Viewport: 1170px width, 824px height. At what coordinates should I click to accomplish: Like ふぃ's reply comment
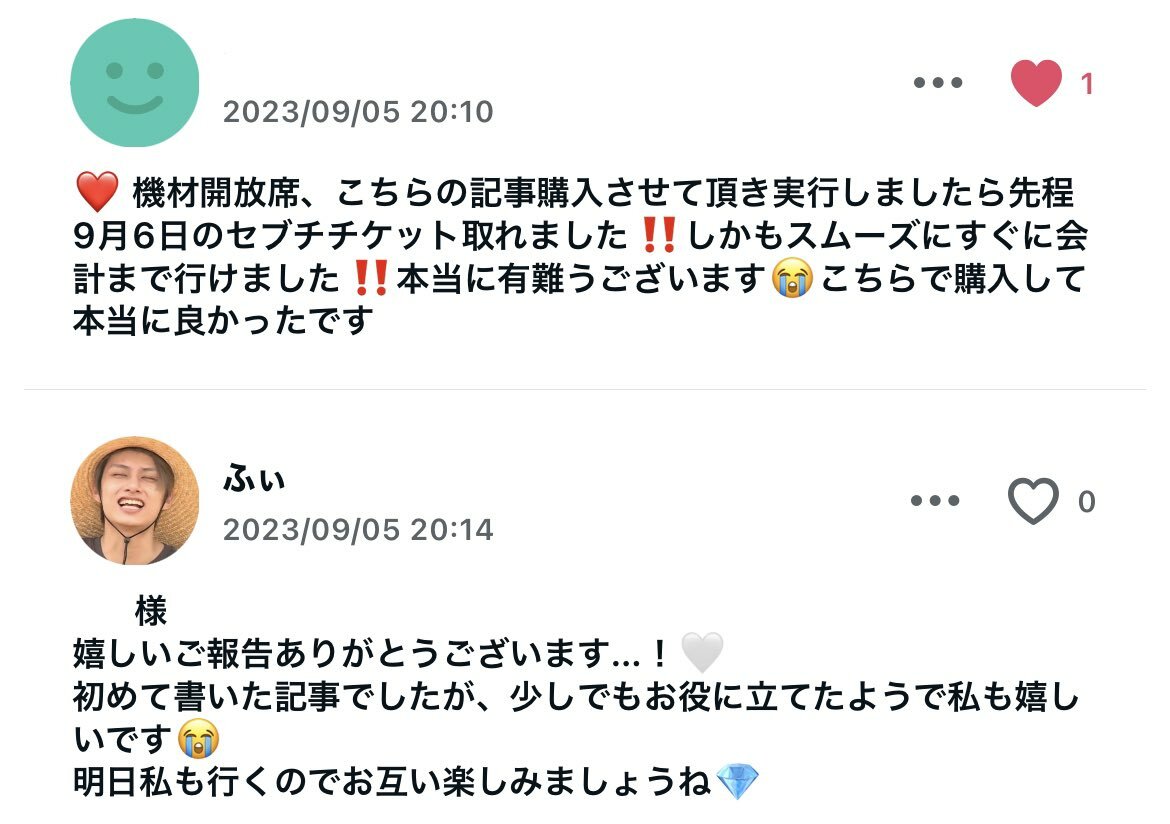pos(1032,501)
